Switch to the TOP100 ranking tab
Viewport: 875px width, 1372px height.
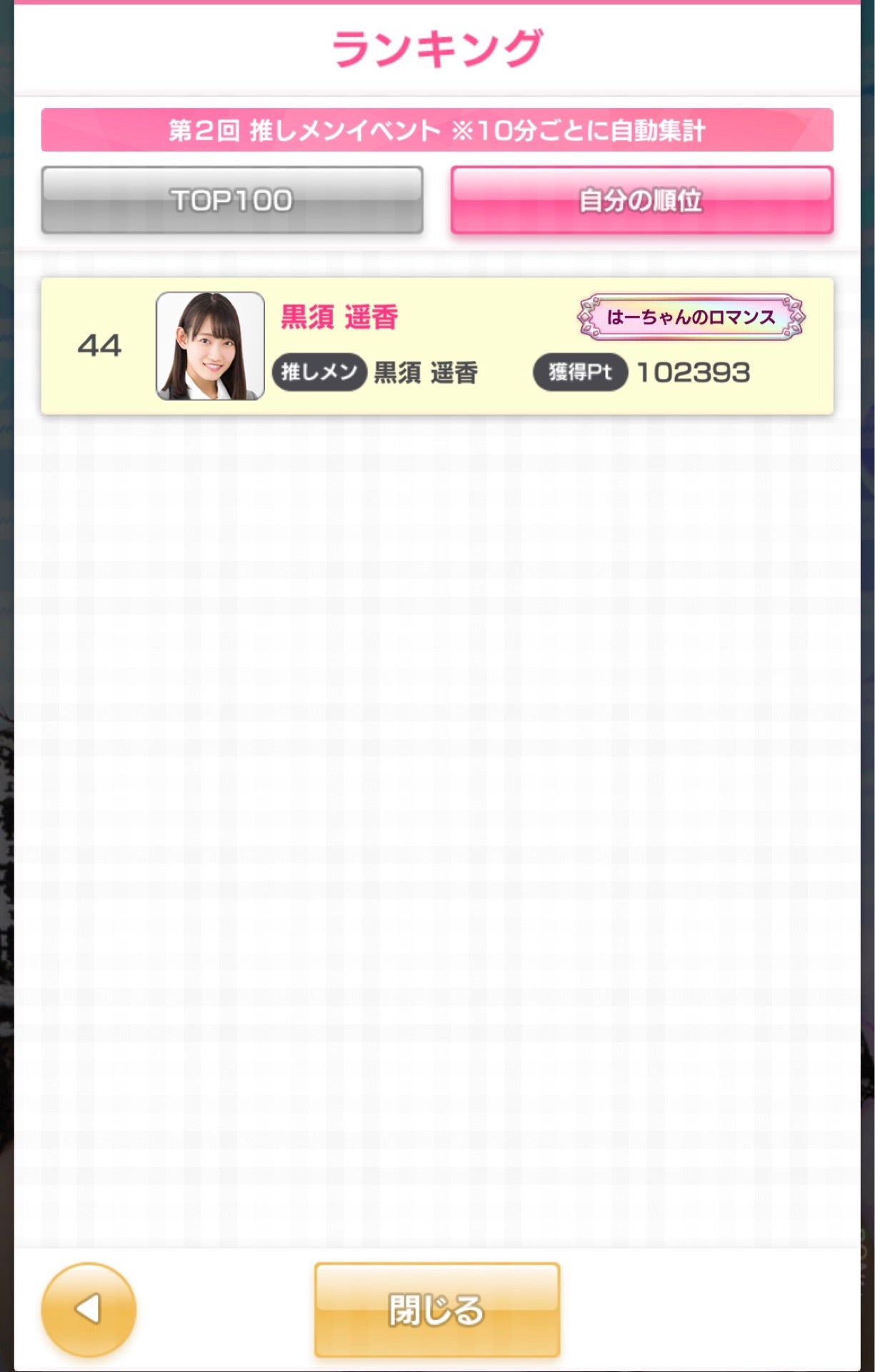pos(232,200)
